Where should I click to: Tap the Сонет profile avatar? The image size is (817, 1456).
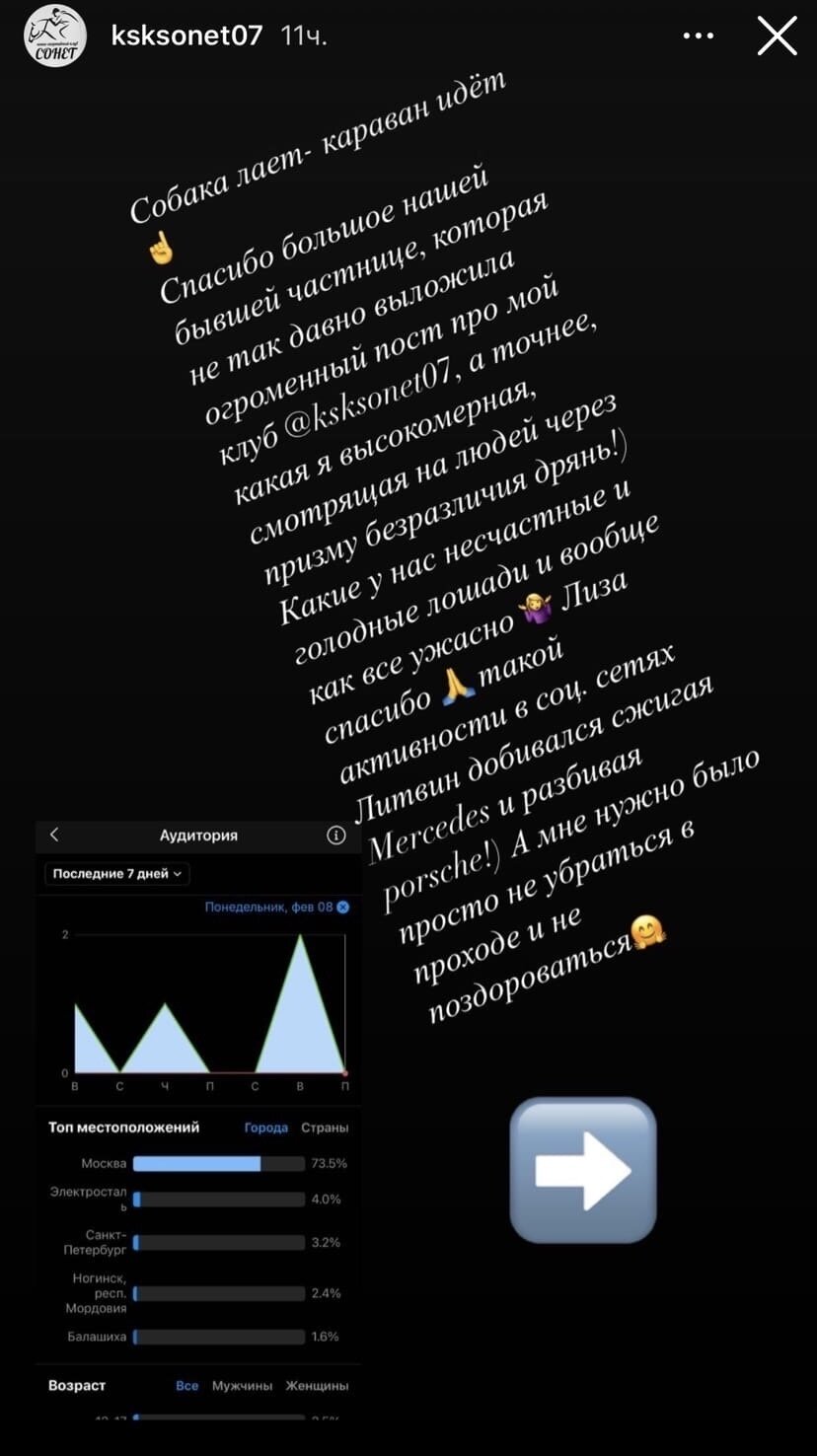[x=55, y=36]
